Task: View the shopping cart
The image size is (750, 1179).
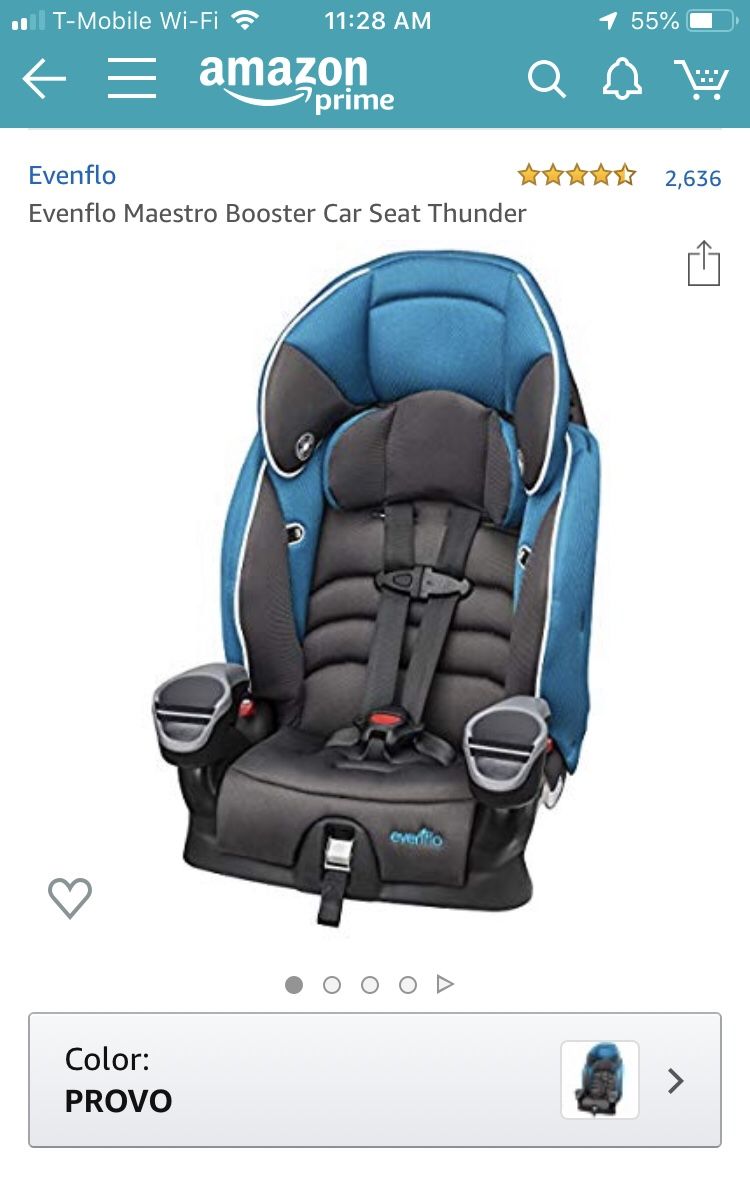Action: click(701, 79)
